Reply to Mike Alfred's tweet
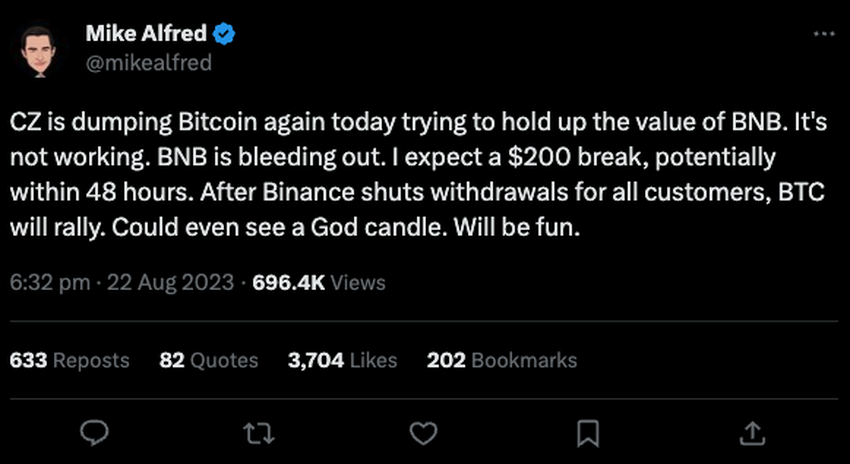The height and width of the screenshot is (464, 850). point(93,432)
